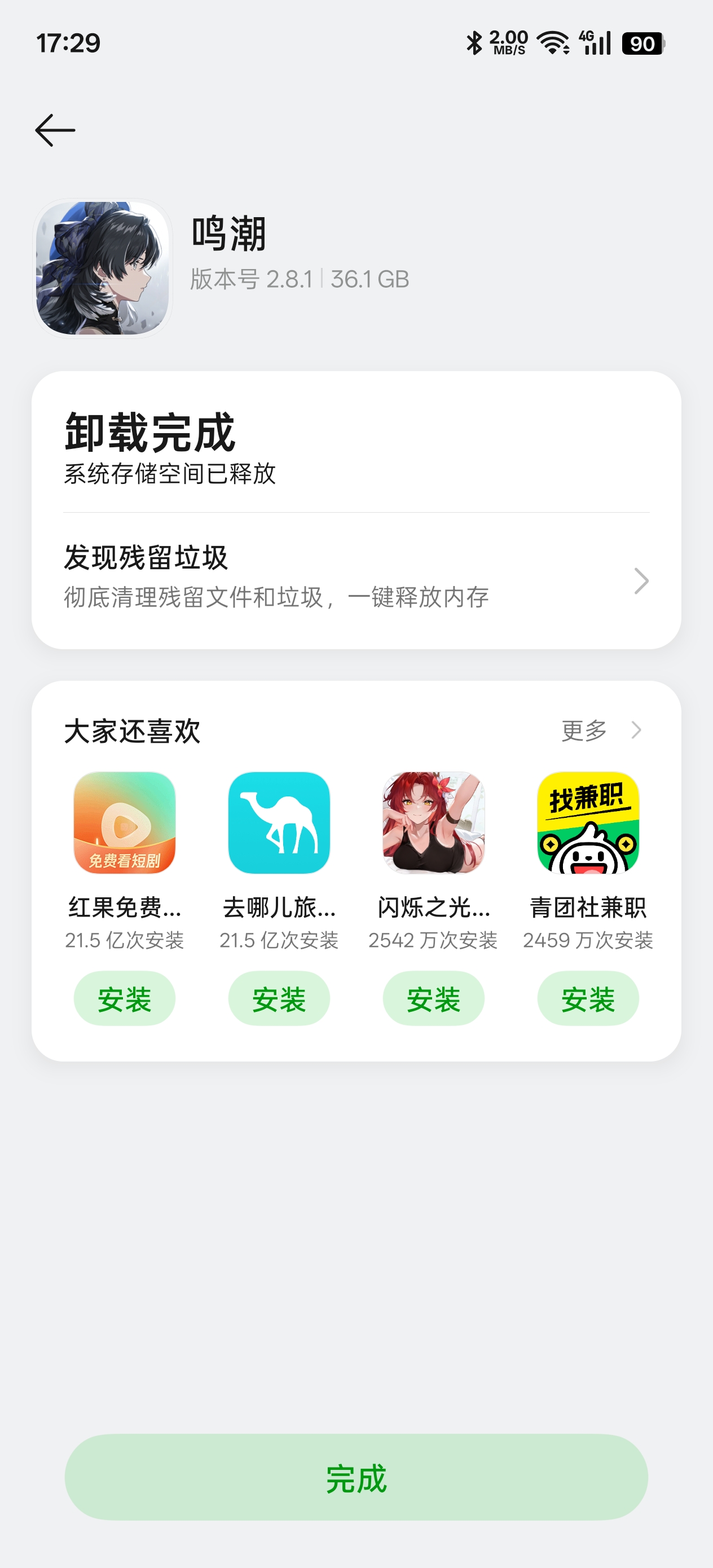Install 闪烁之光 game
Image resolution: width=713 pixels, height=1568 pixels.
[434, 998]
